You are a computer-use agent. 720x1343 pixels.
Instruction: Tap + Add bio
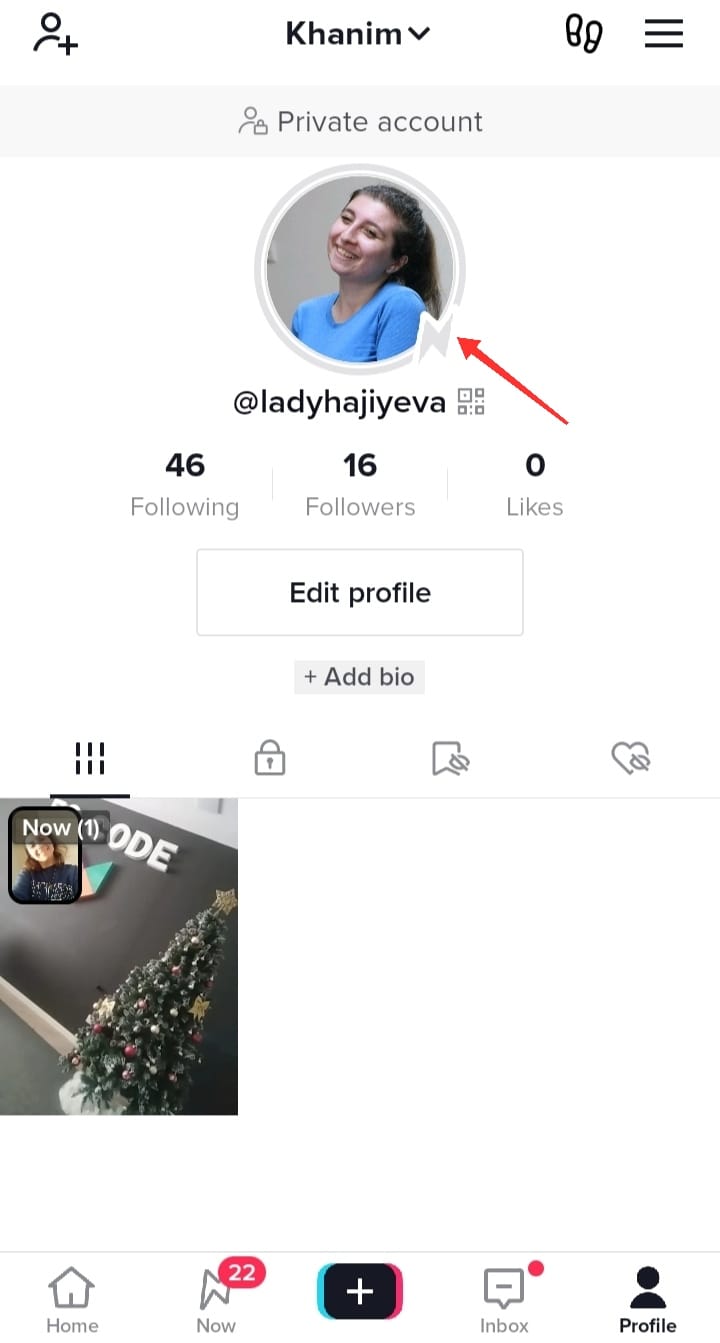pos(359,677)
